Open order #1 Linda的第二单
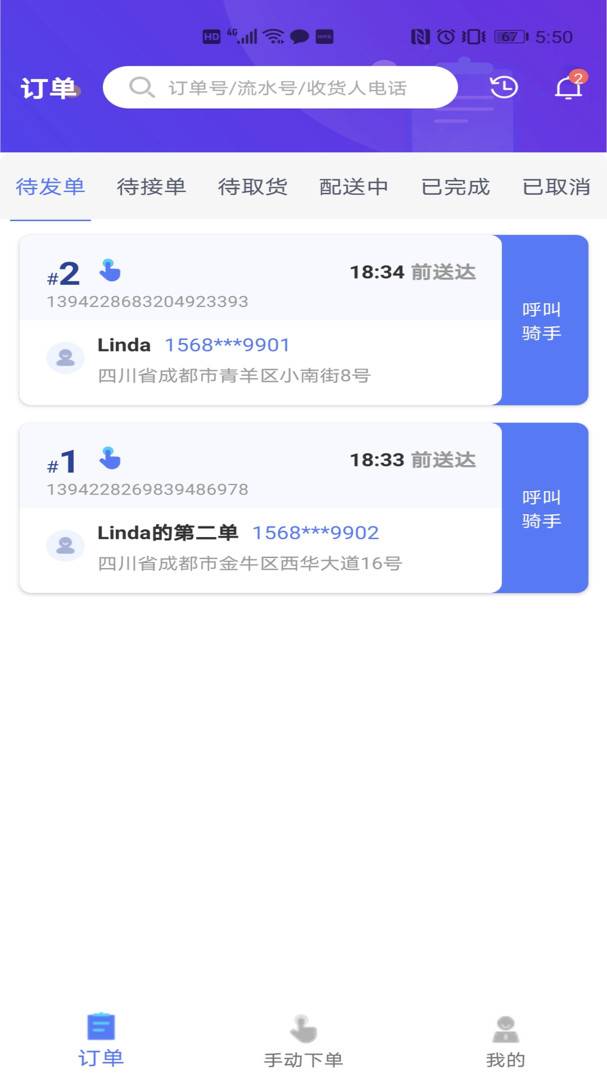The image size is (607, 1080). coord(260,471)
